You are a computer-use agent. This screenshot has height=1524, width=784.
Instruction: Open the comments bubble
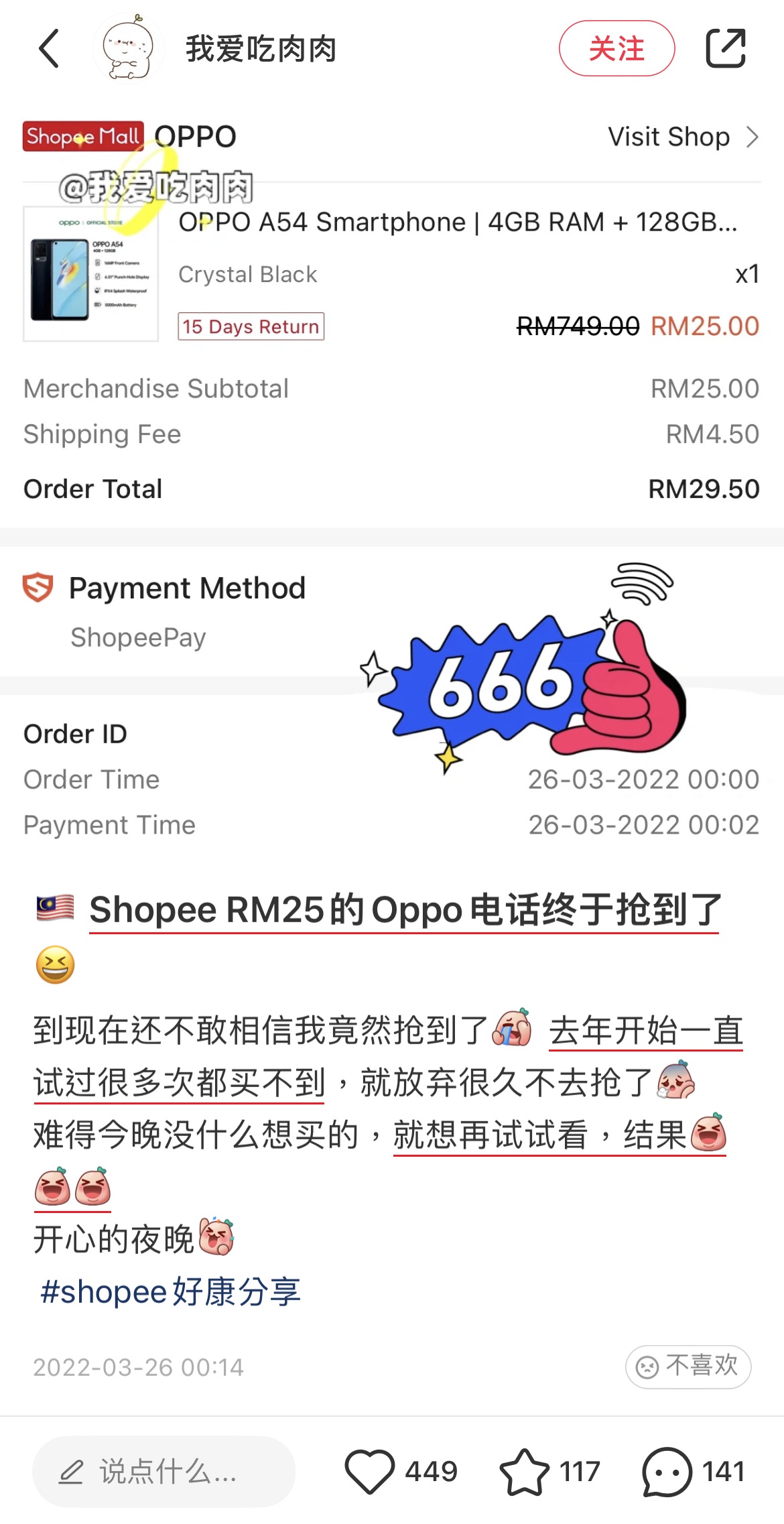[667, 1472]
